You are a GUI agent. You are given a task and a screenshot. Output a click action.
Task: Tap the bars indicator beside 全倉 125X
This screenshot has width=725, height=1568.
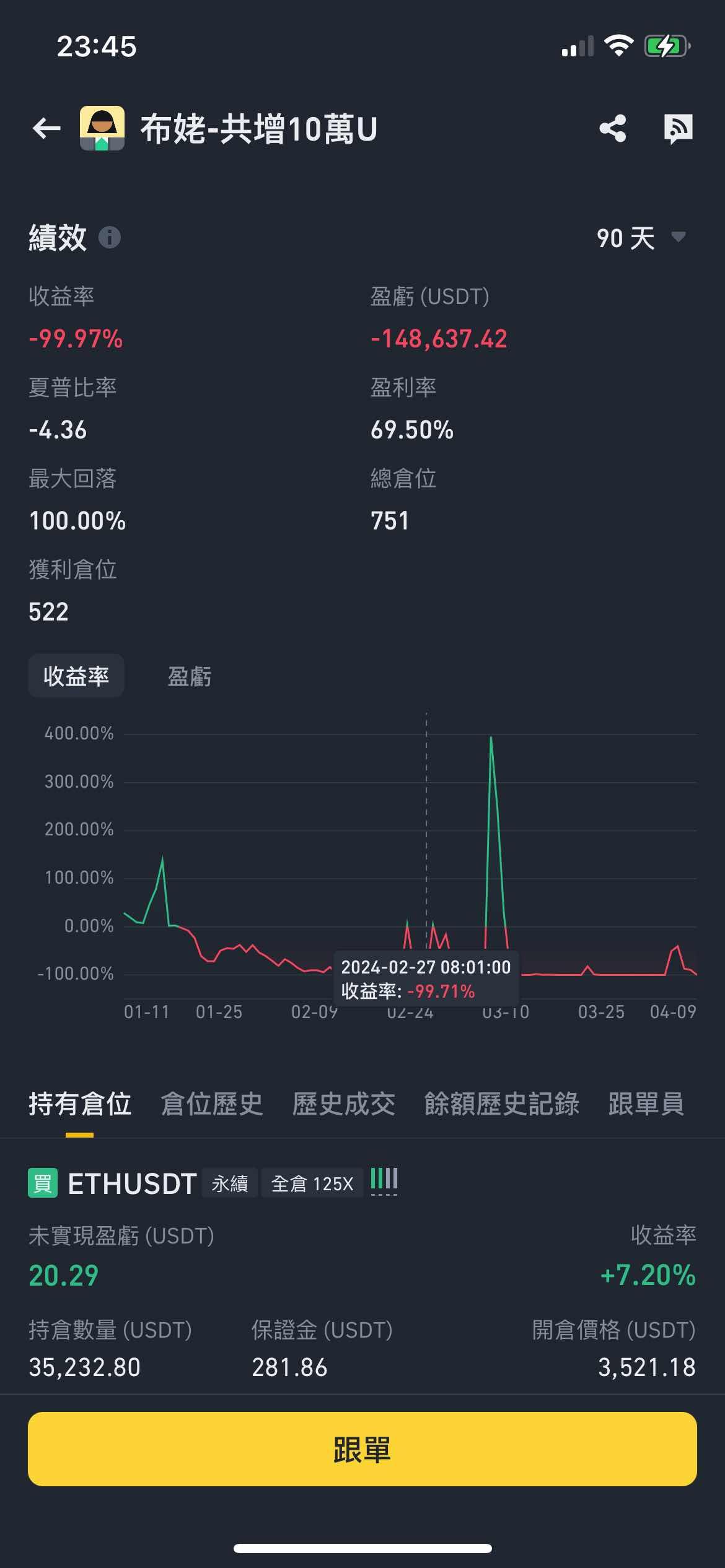[x=384, y=1182]
